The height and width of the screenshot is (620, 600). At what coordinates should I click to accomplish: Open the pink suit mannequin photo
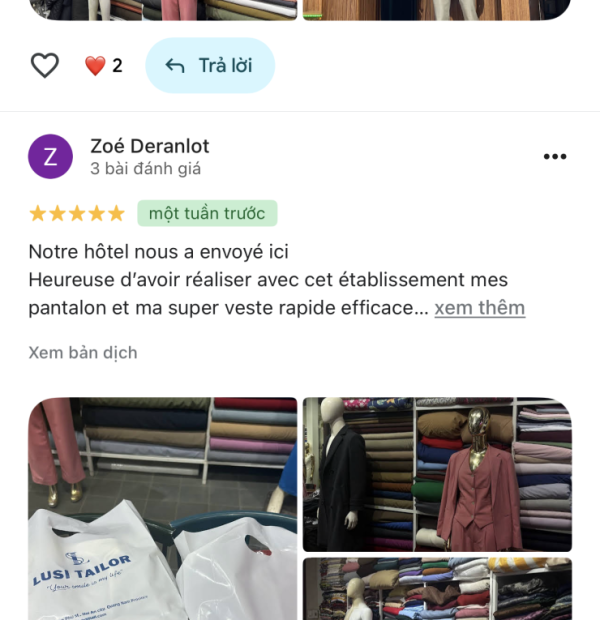(437, 474)
